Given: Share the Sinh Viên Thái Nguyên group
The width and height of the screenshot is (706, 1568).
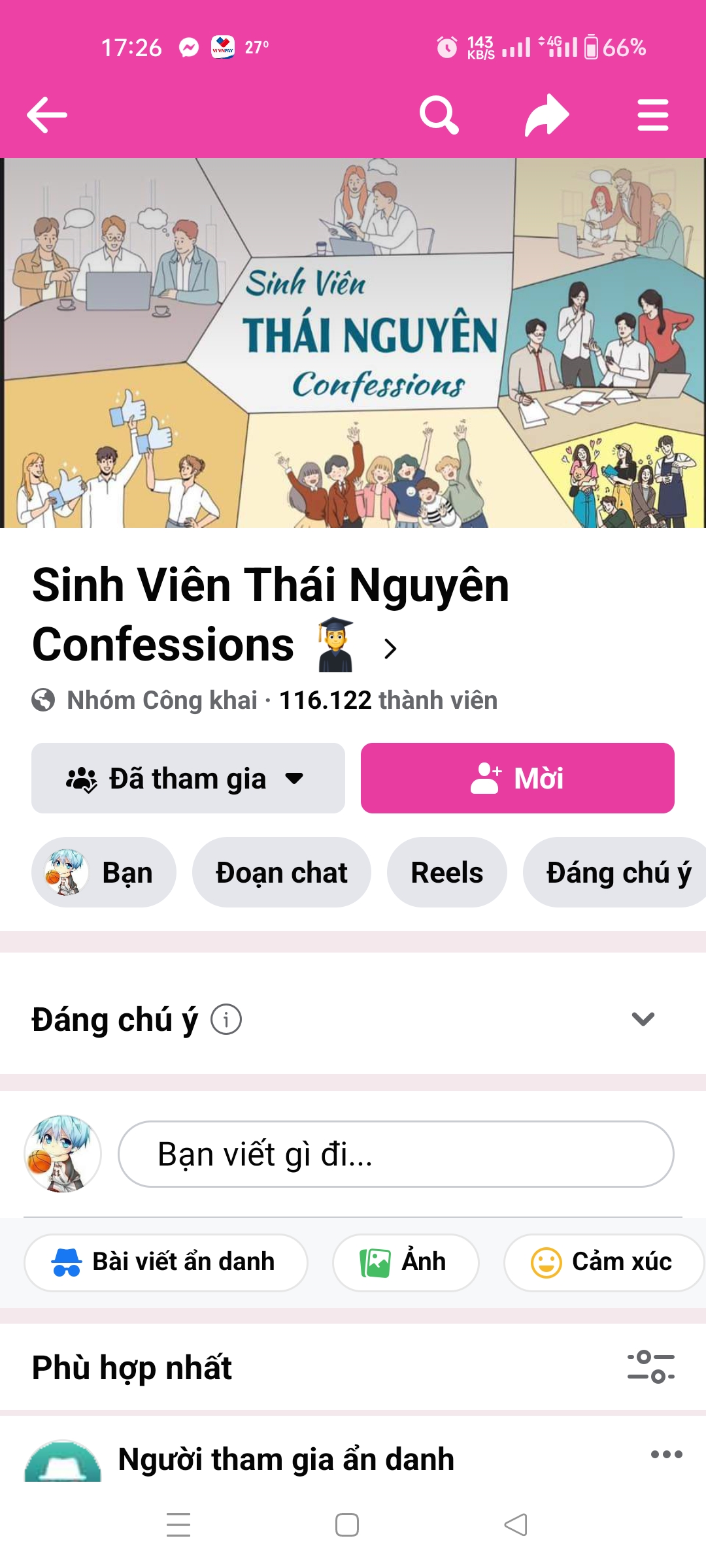Looking at the screenshot, I should [x=547, y=115].
